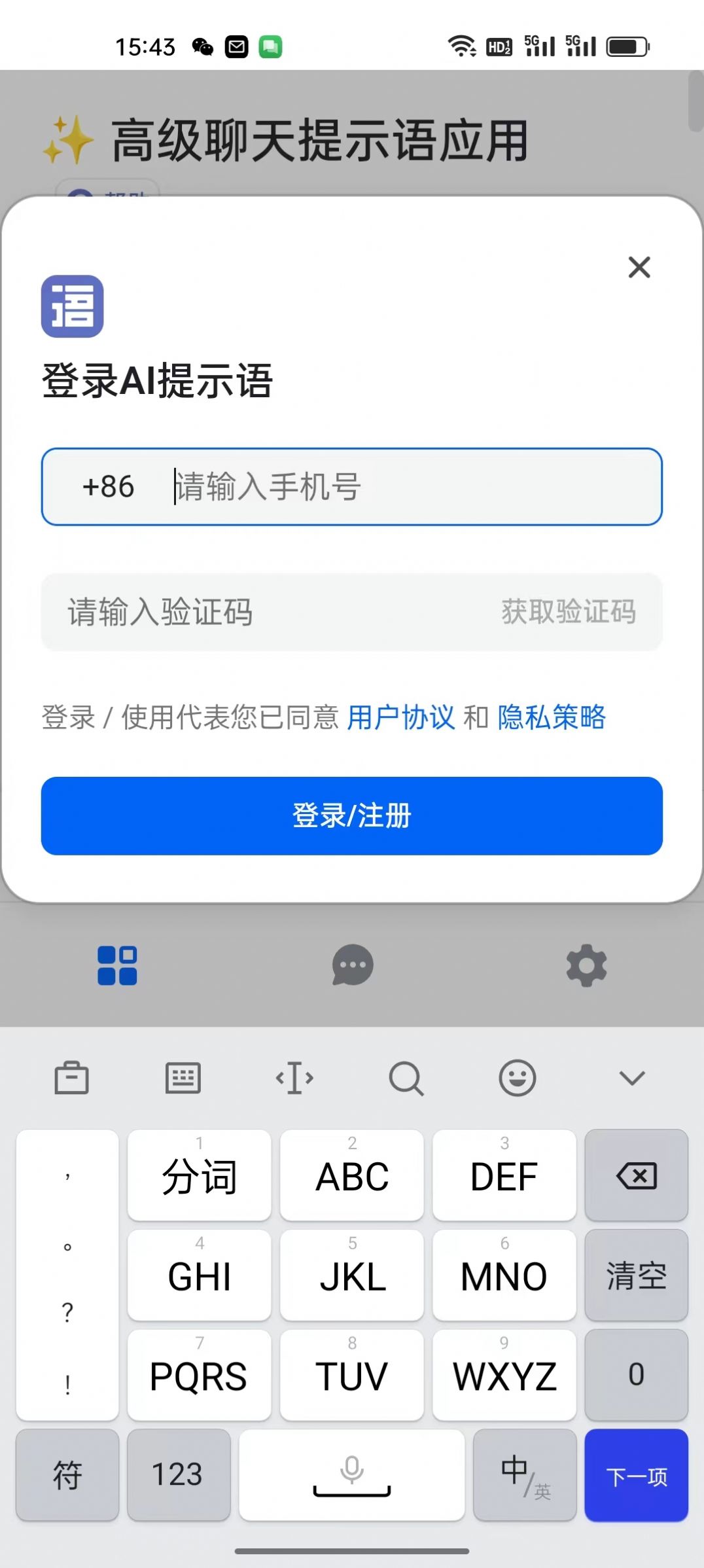Open the 隐私策略 privacy policy link

tap(552, 718)
